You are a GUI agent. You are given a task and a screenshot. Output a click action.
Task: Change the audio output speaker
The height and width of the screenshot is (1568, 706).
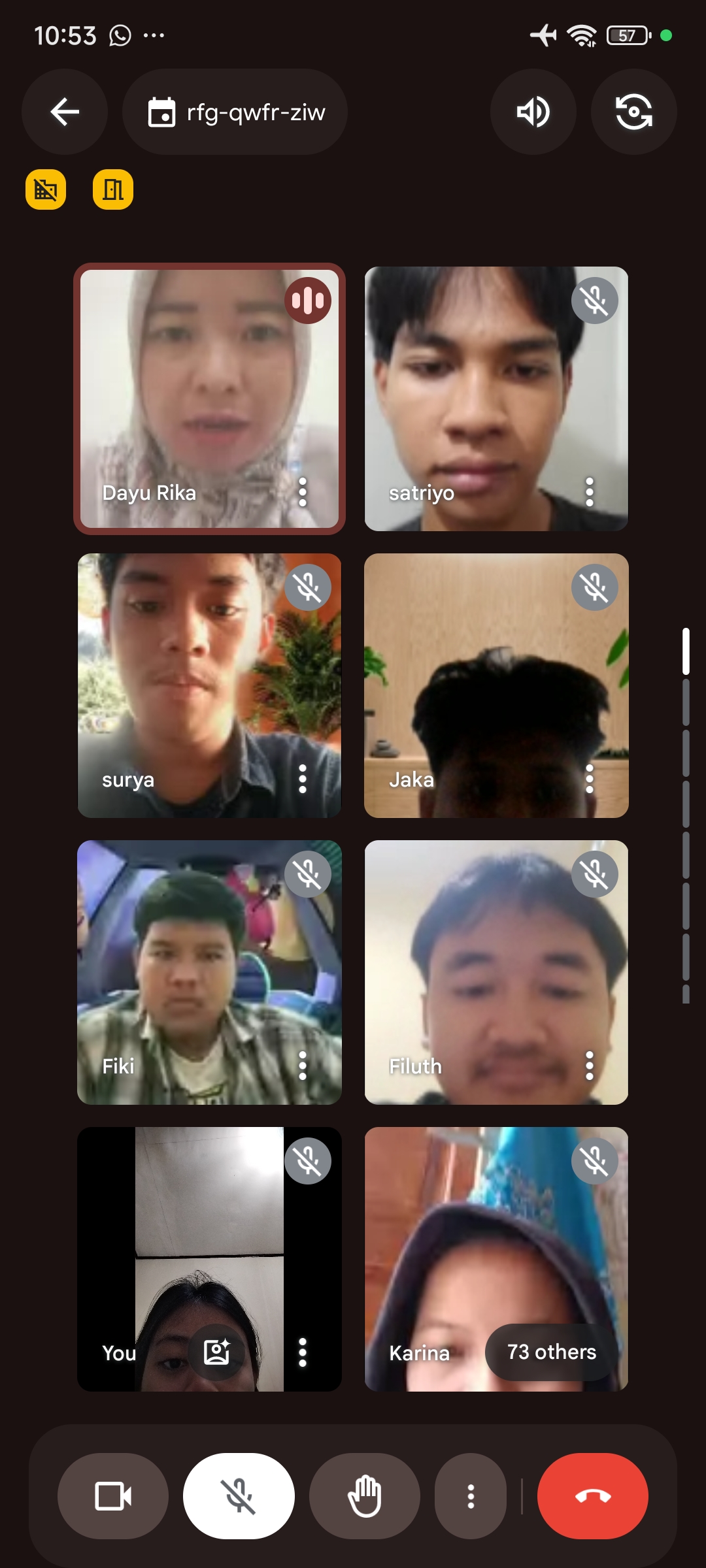click(533, 112)
